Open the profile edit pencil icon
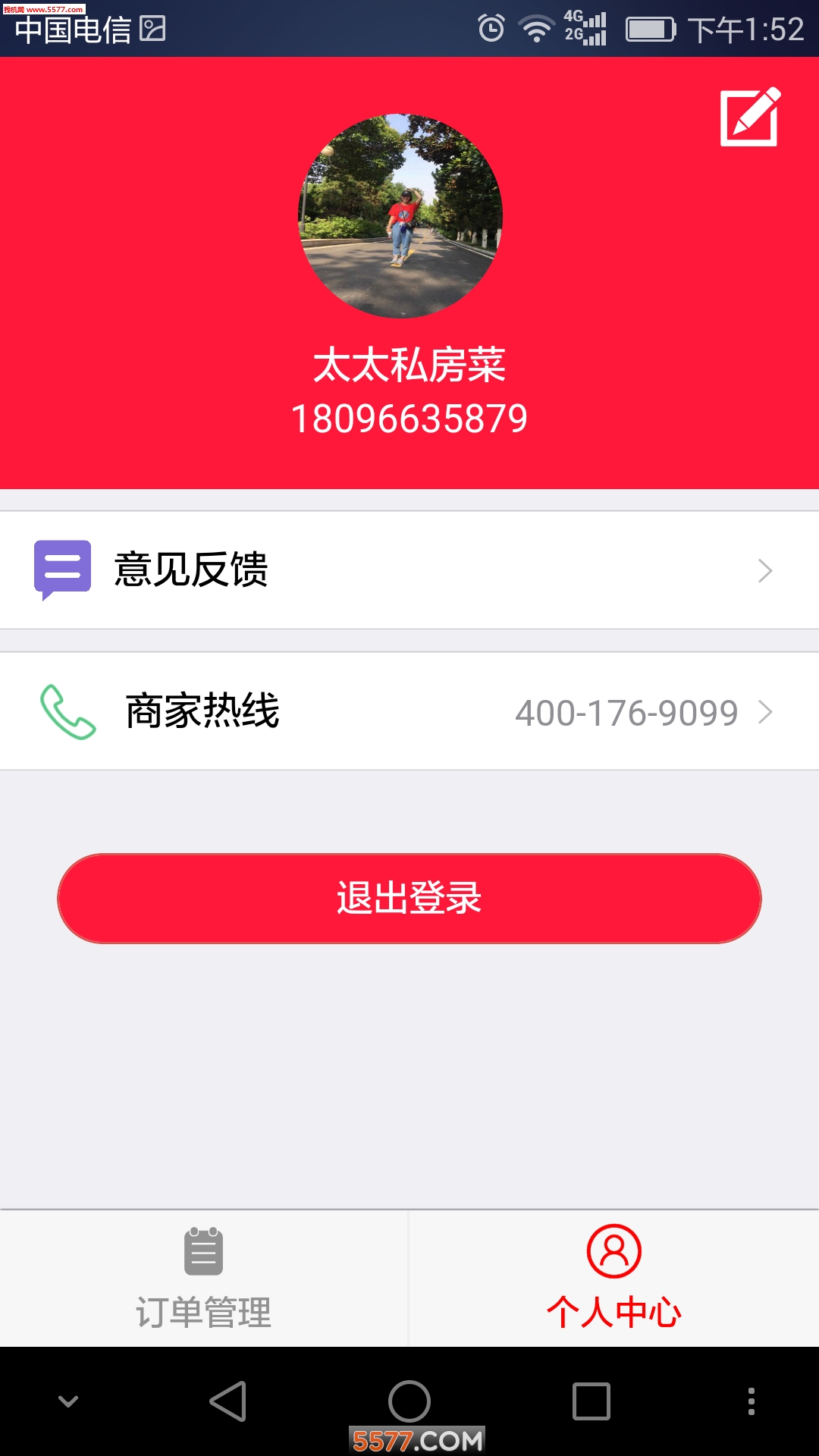This screenshot has width=819, height=1456. click(749, 118)
